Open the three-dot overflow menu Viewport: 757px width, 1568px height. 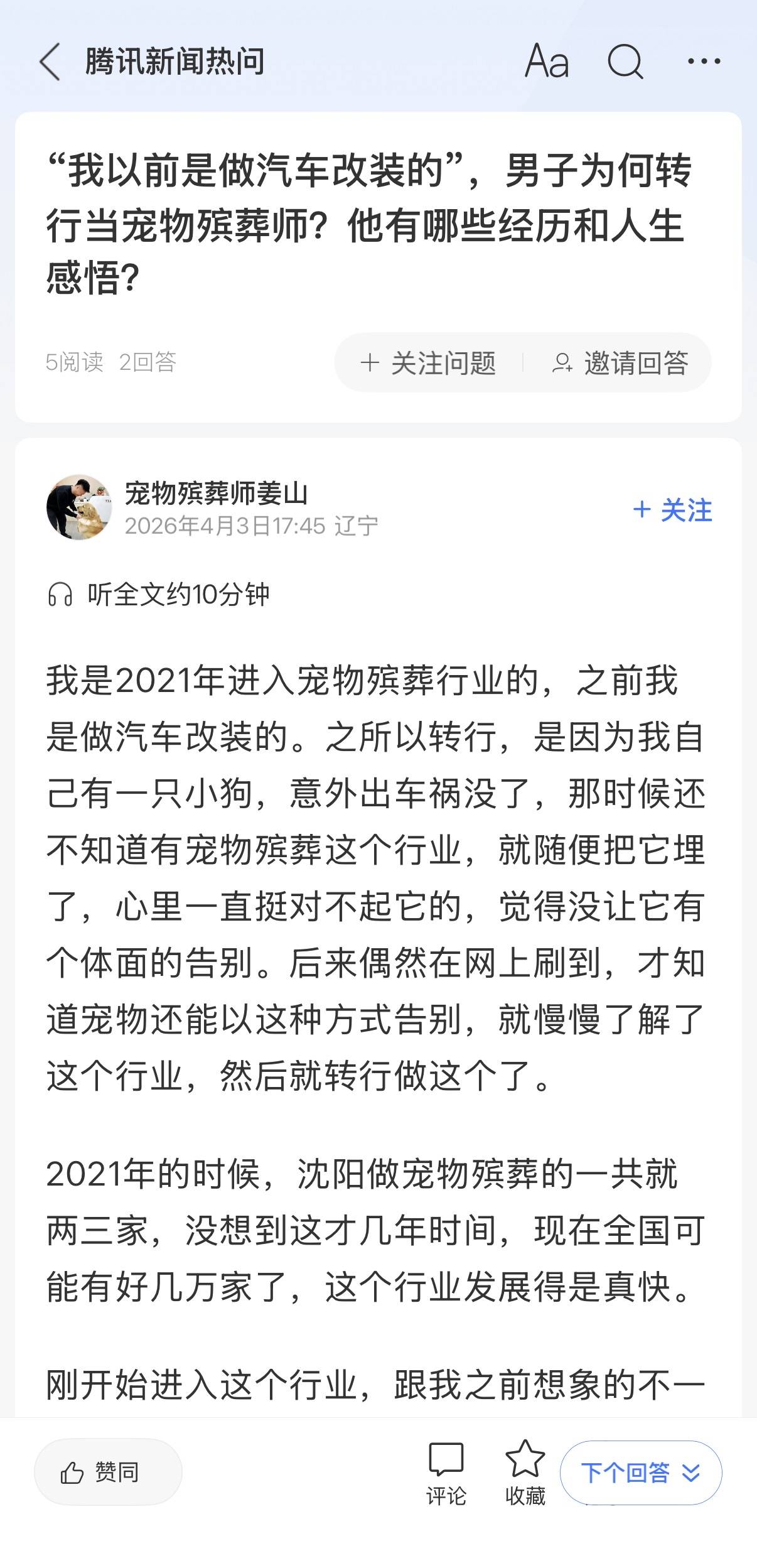pyautogui.click(x=704, y=62)
